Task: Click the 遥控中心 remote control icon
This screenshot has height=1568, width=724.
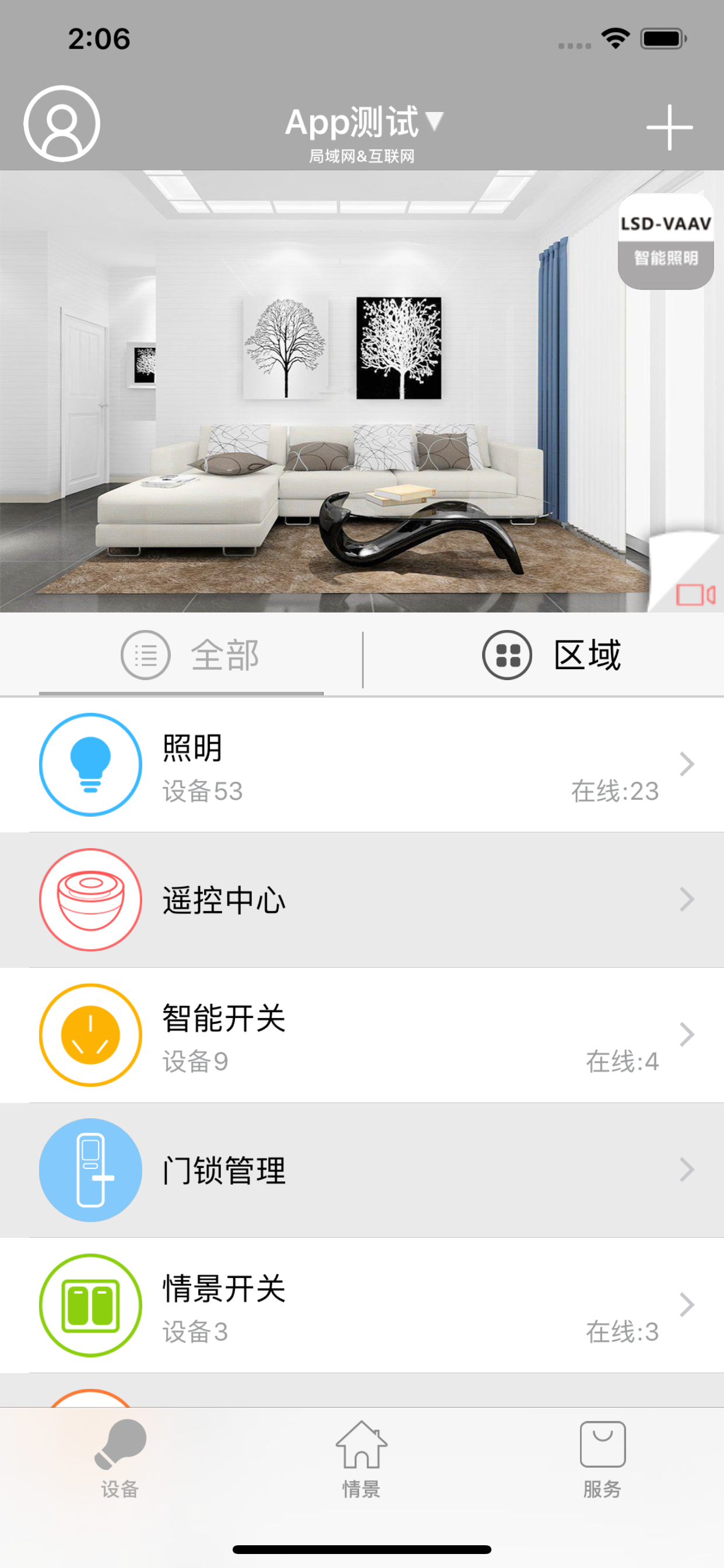Action: pyautogui.click(x=89, y=900)
